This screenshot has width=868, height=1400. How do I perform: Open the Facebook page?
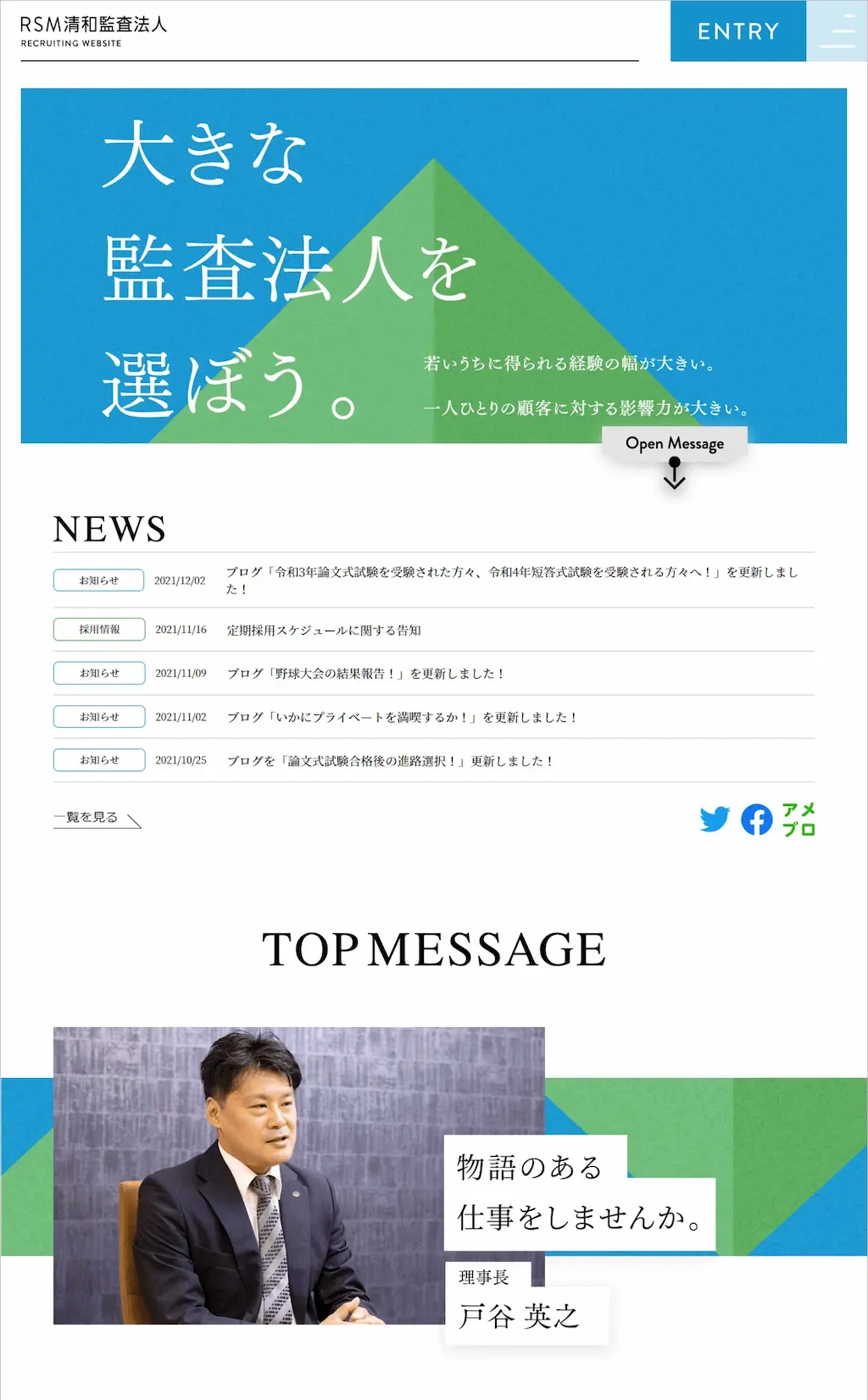[757, 819]
